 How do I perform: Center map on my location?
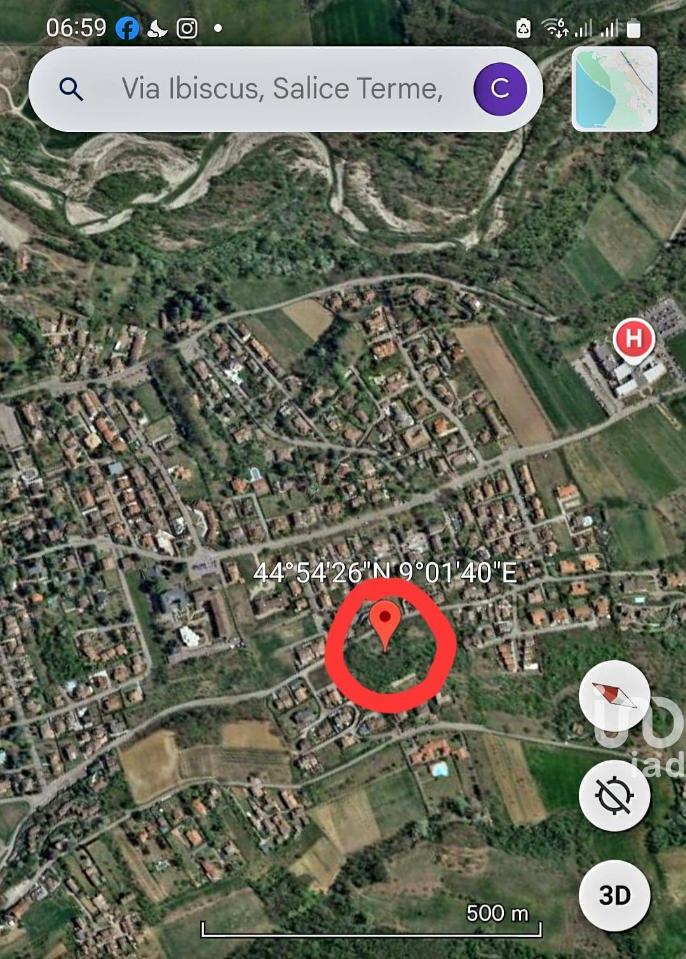[614, 796]
